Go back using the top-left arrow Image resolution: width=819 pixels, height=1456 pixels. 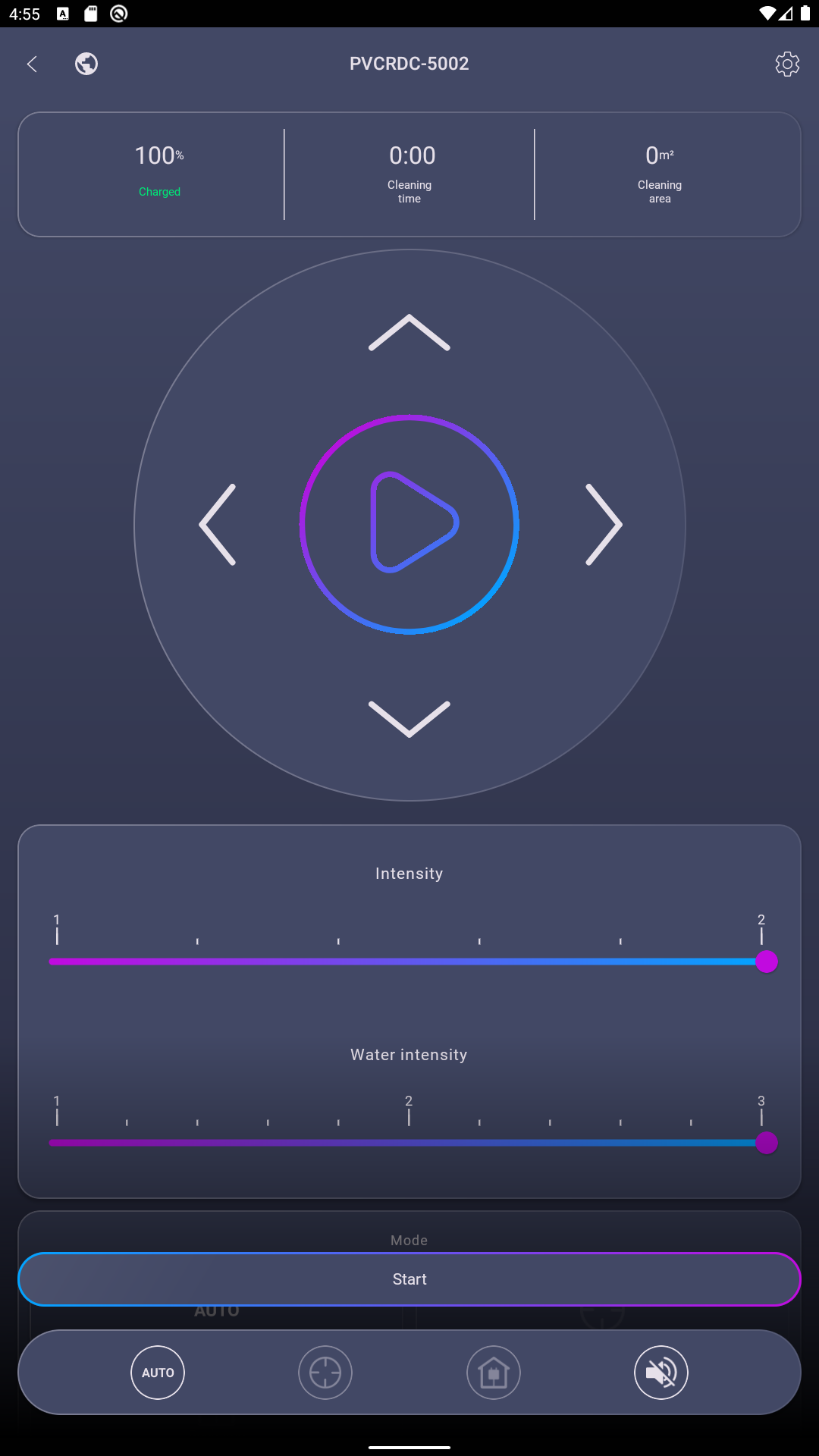[x=32, y=64]
